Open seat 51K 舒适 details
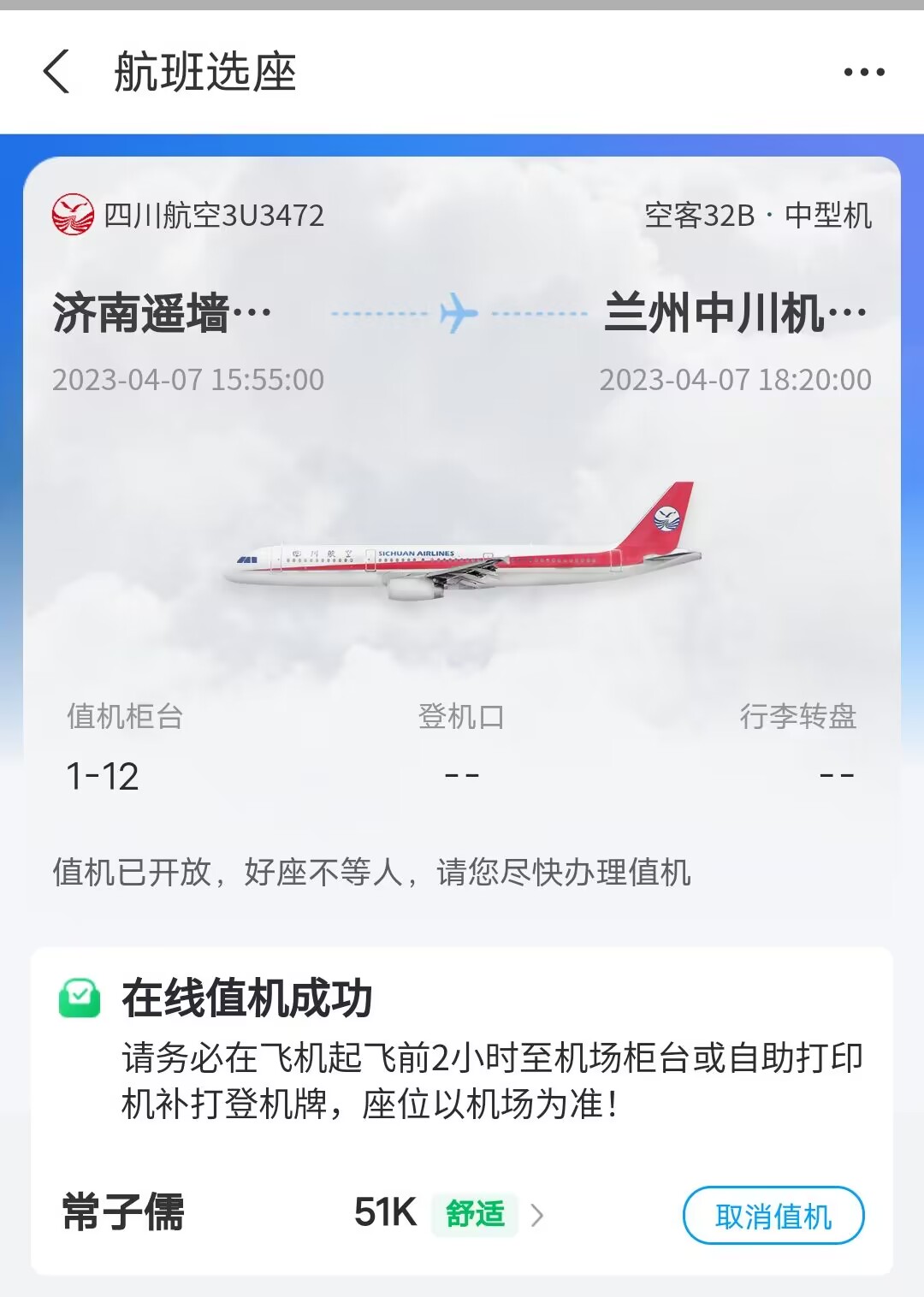Screen dimensions: 924x1297 450,1213
